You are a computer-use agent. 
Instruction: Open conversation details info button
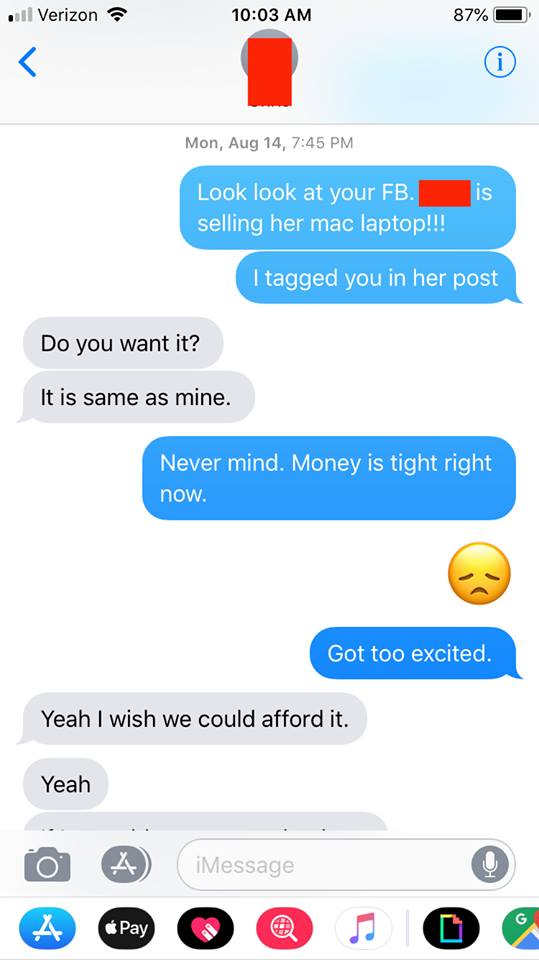500,62
